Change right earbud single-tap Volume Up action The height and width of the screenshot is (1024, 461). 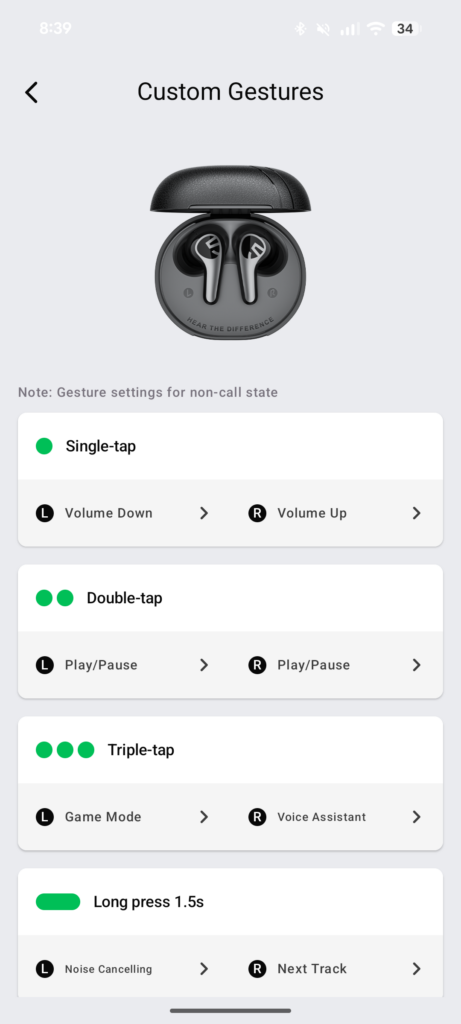point(336,513)
